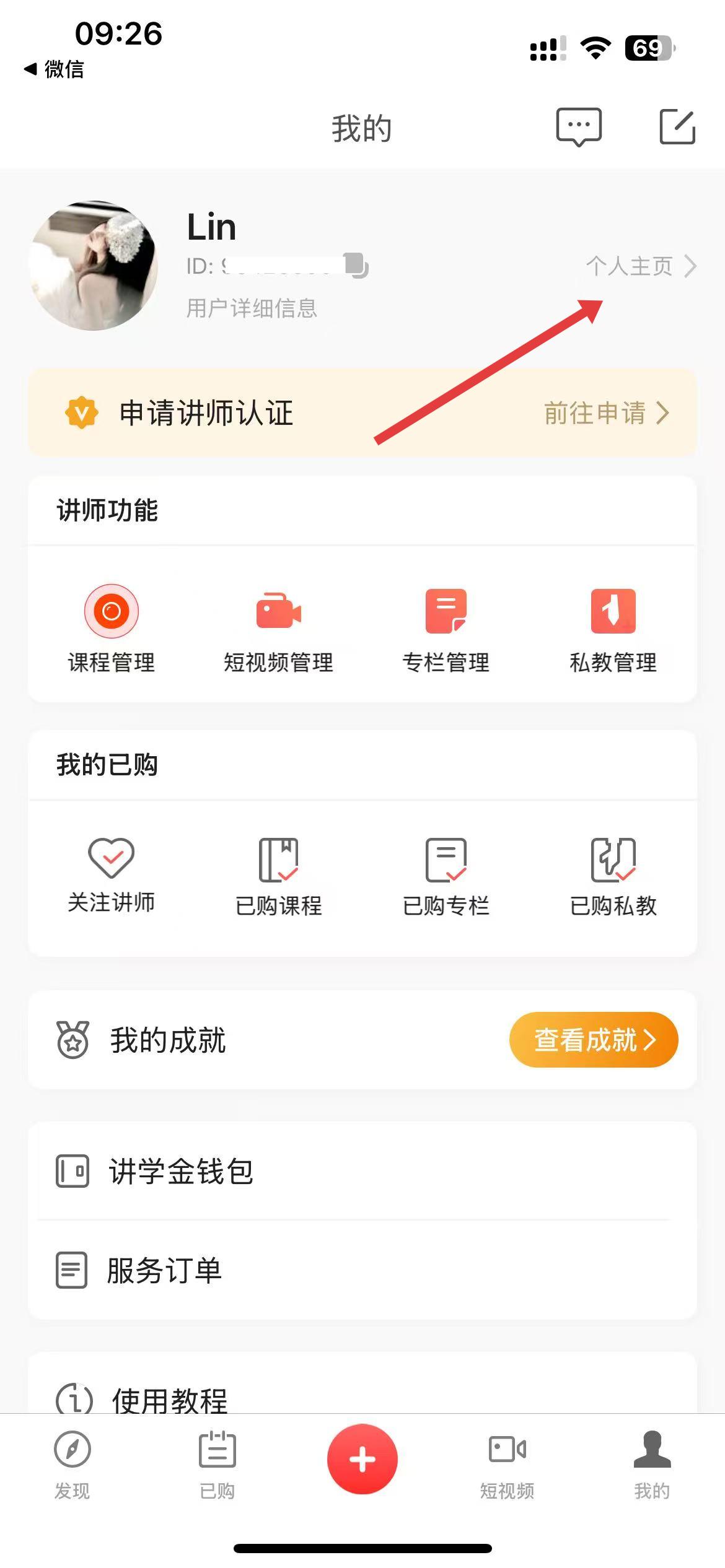Return to 微信 via the status bar back link
This screenshot has width=725, height=1568.
[x=55, y=69]
